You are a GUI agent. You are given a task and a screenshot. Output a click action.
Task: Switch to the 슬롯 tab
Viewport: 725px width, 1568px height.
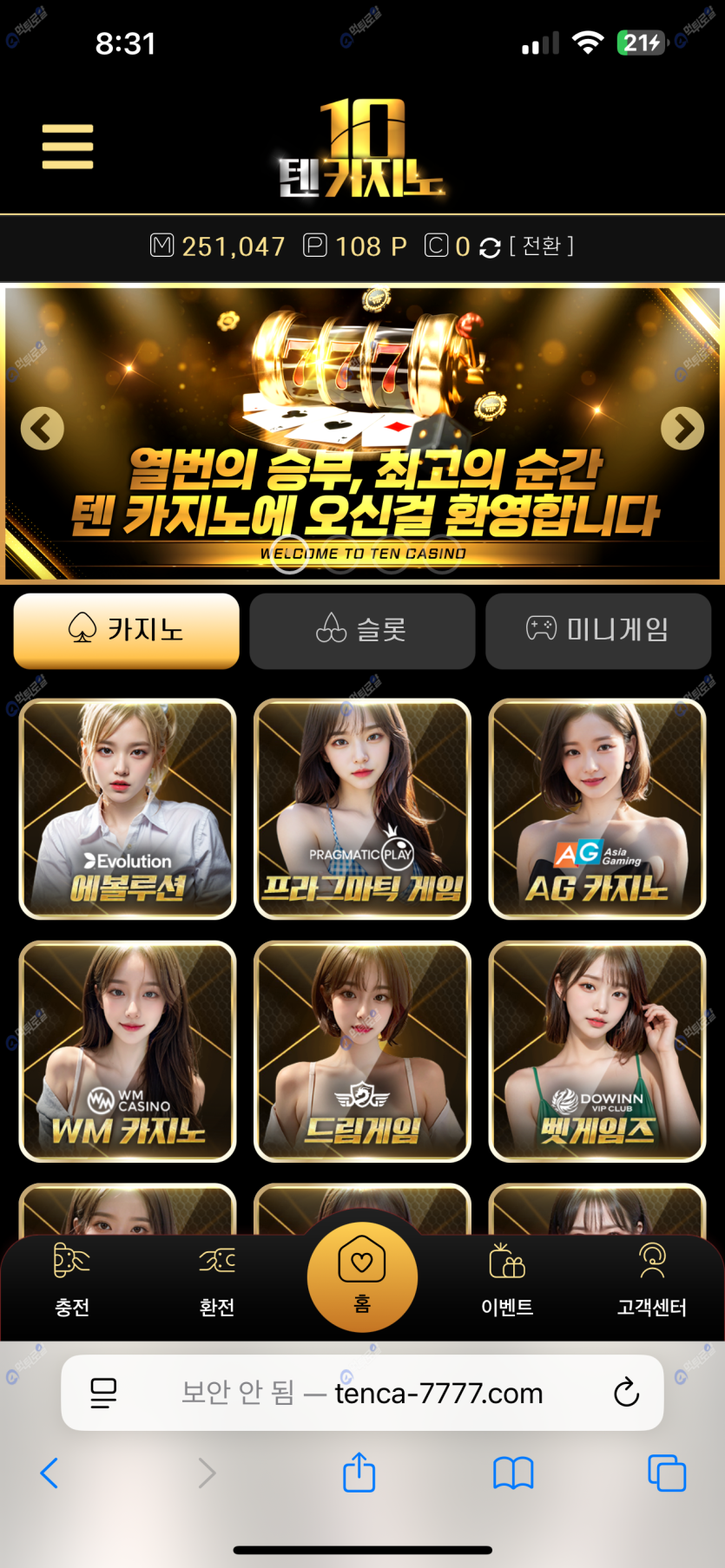coord(362,631)
